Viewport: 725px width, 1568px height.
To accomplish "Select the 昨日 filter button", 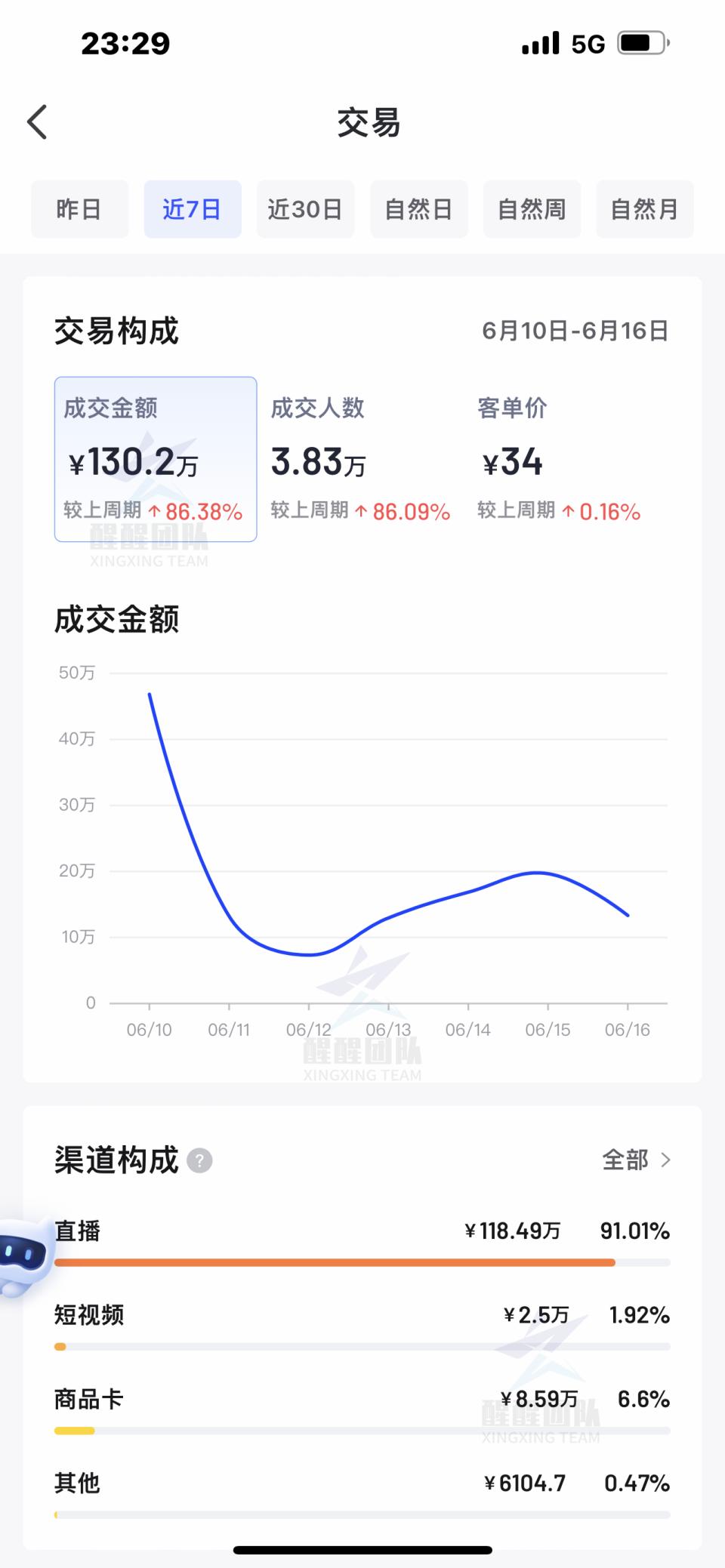I will (79, 209).
